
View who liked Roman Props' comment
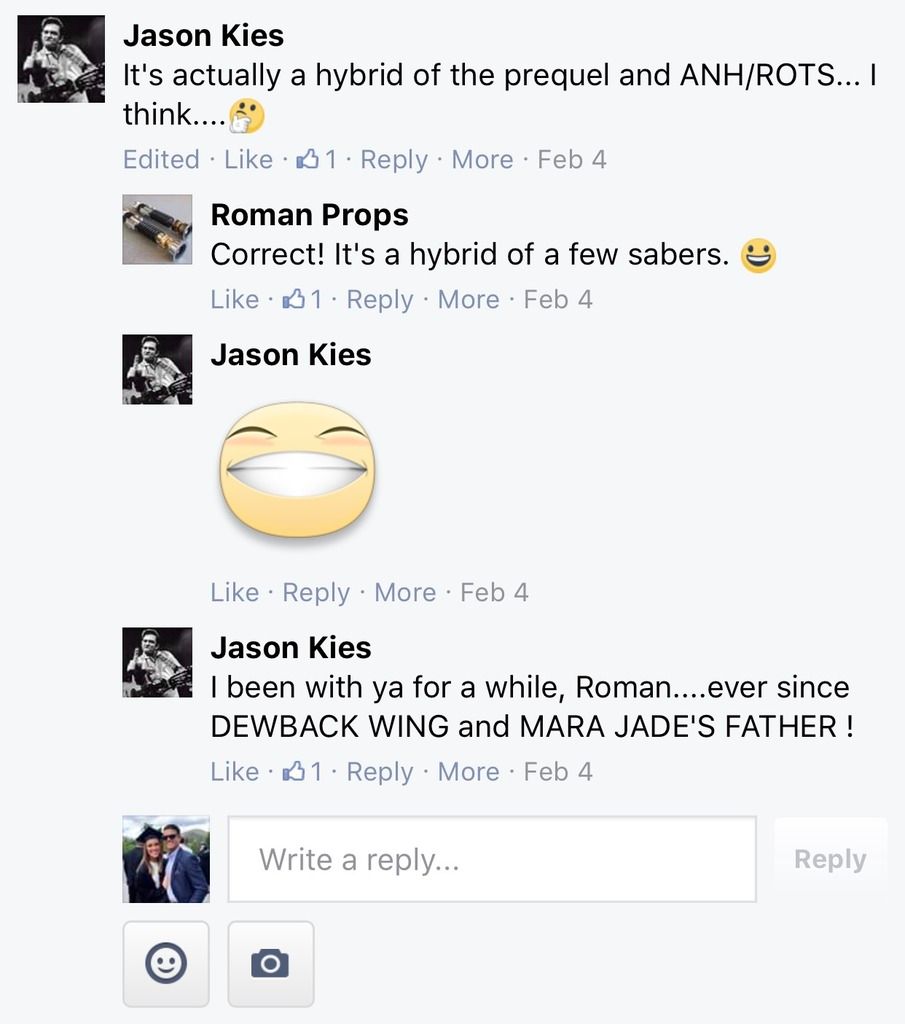click(304, 300)
